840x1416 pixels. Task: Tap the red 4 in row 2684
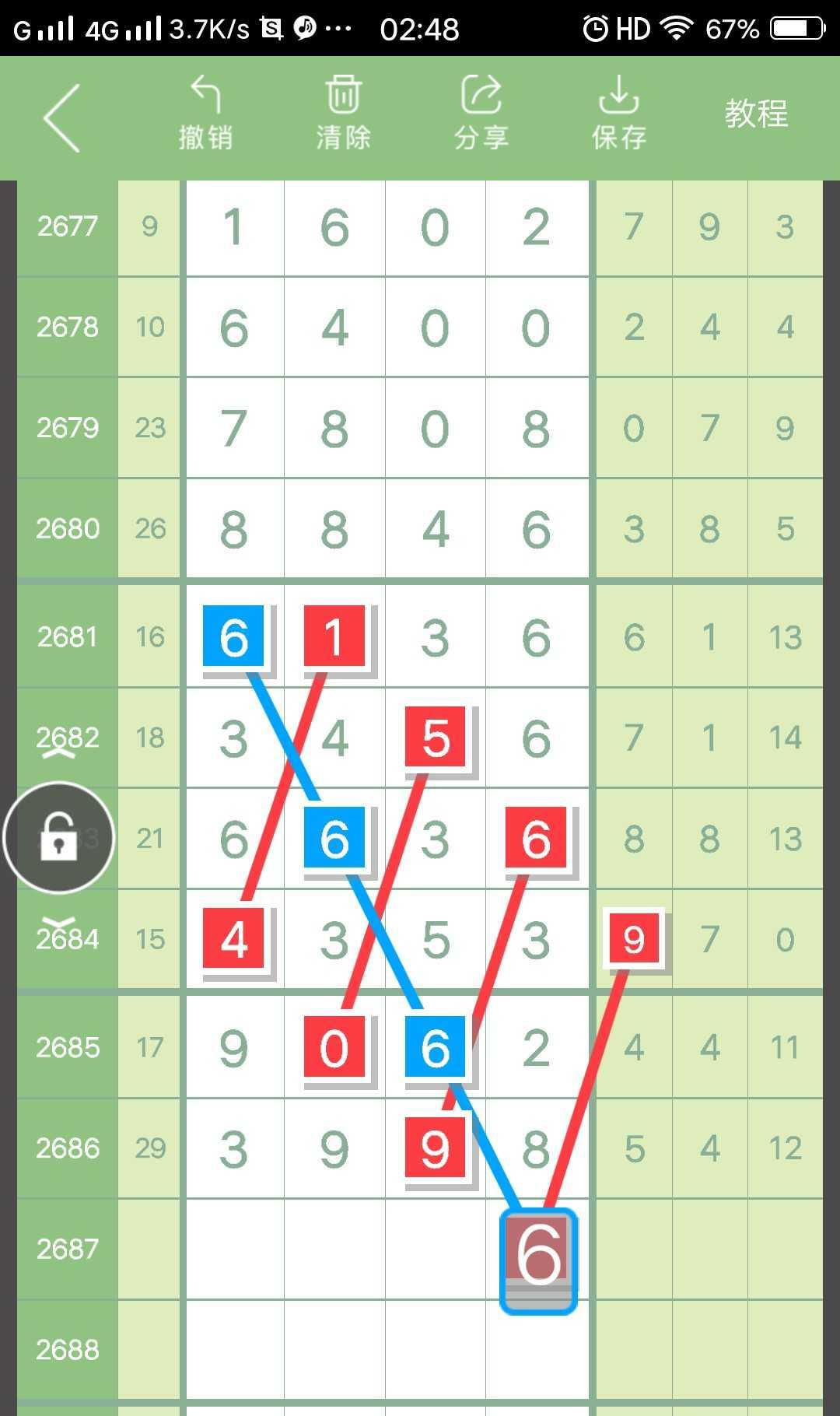(x=233, y=938)
